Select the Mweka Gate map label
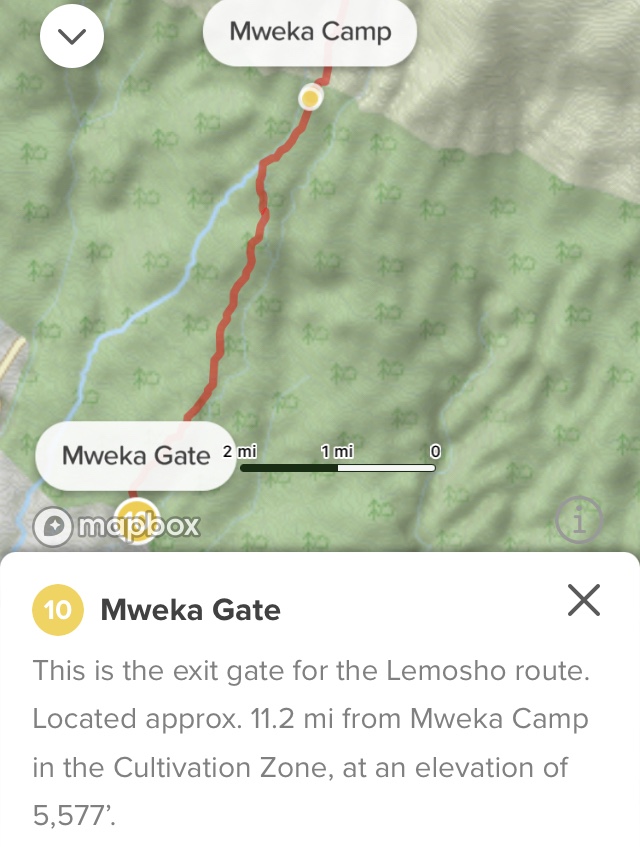 coord(135,456)
